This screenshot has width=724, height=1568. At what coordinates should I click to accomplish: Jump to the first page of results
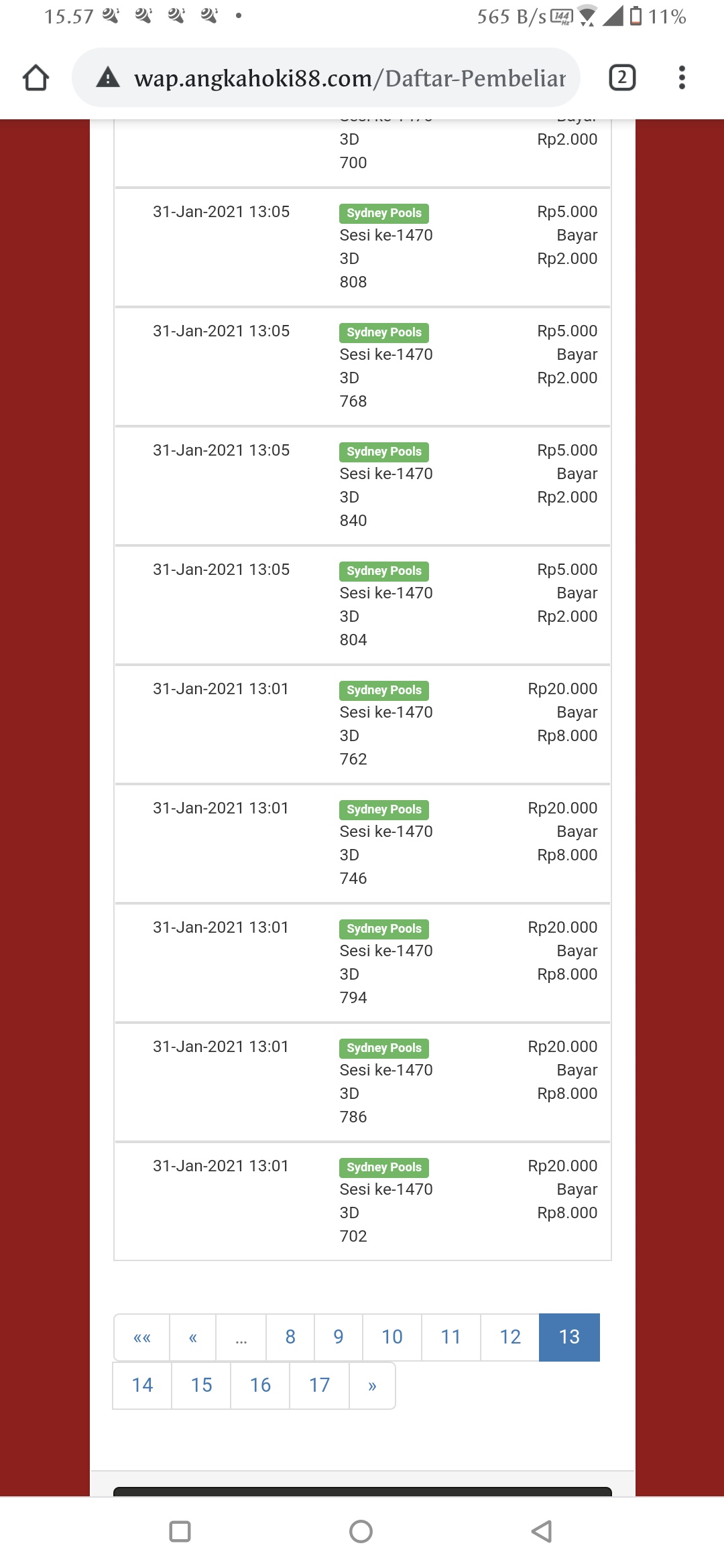(x=142, y=1337)
